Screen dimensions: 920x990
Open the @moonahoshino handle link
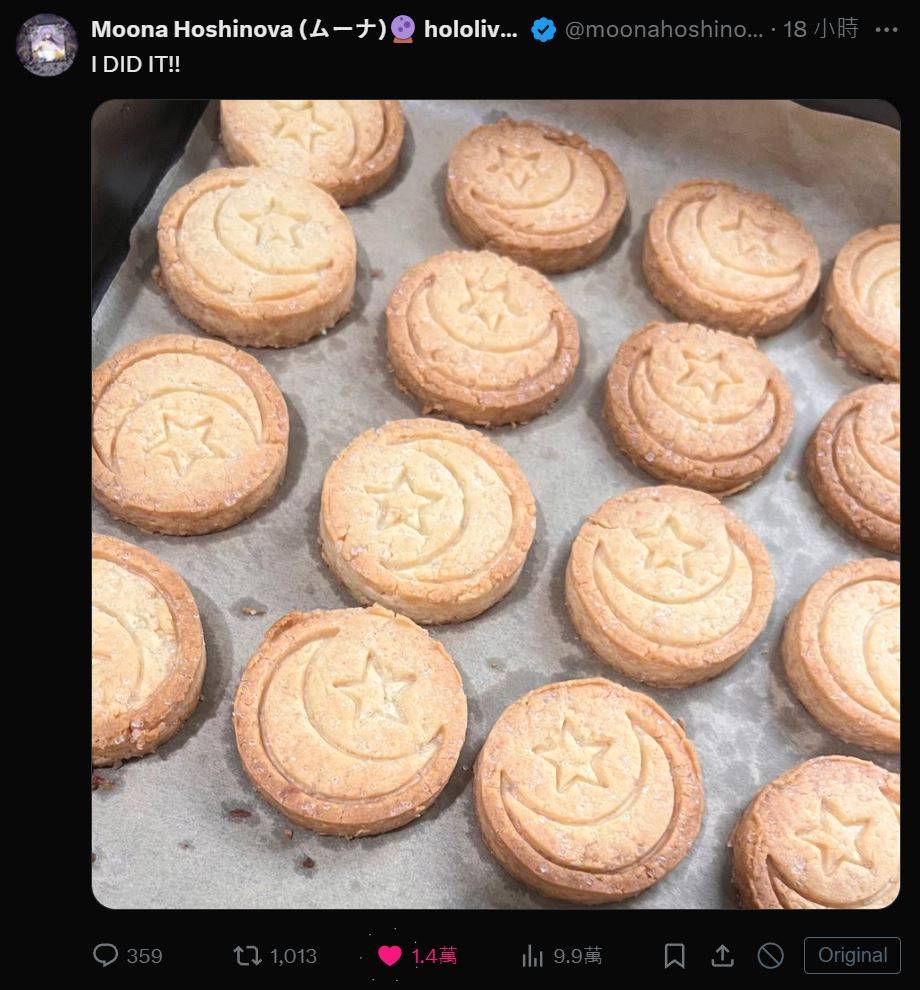point(663,30)
